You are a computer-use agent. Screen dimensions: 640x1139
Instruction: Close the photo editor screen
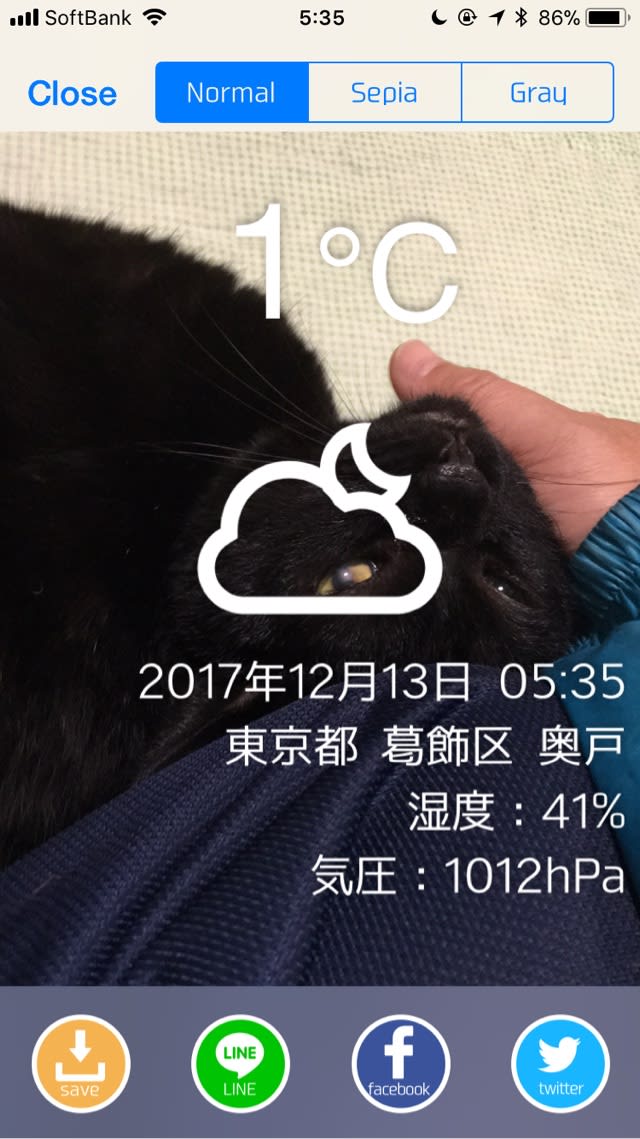pos(72,93)
